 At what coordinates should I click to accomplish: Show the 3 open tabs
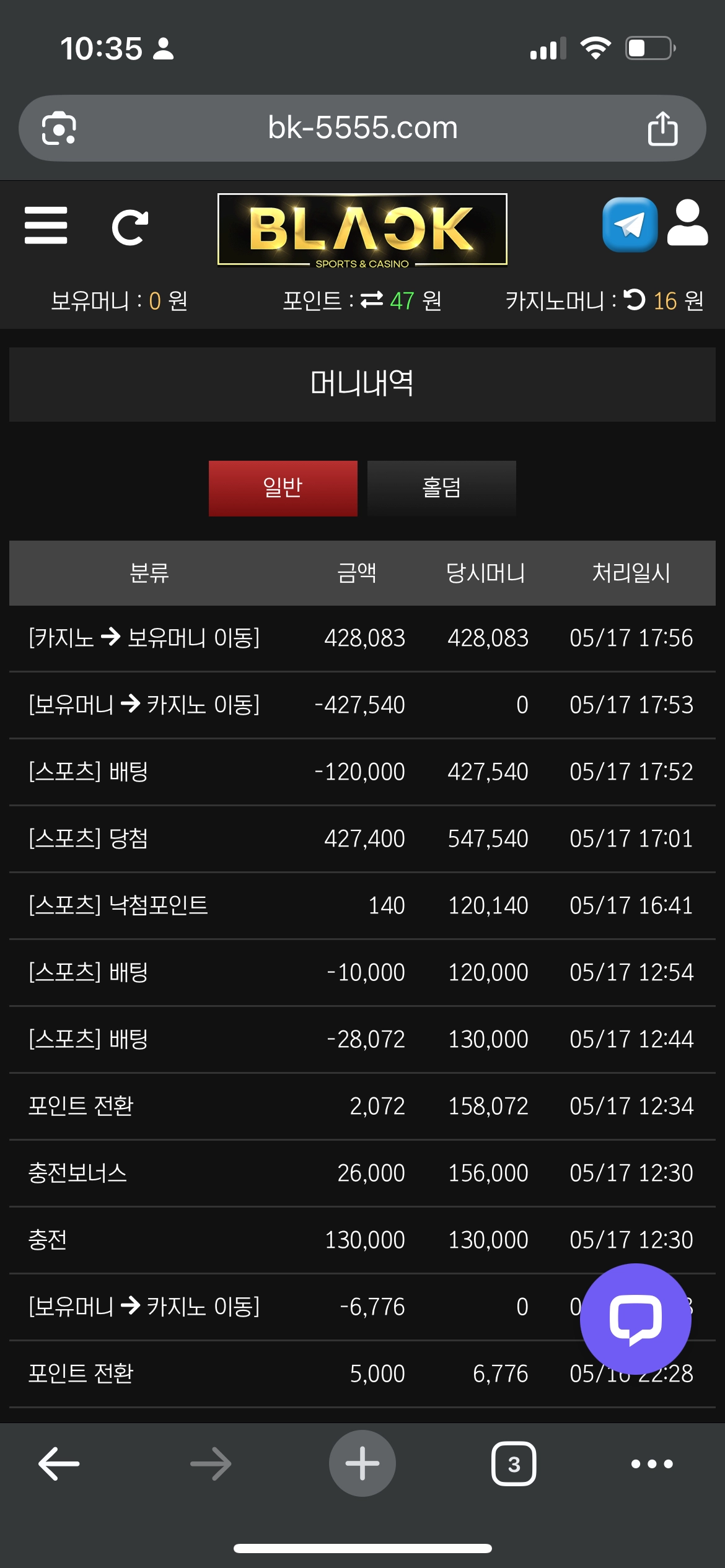pyautogui.click(x=514, y=1464)
